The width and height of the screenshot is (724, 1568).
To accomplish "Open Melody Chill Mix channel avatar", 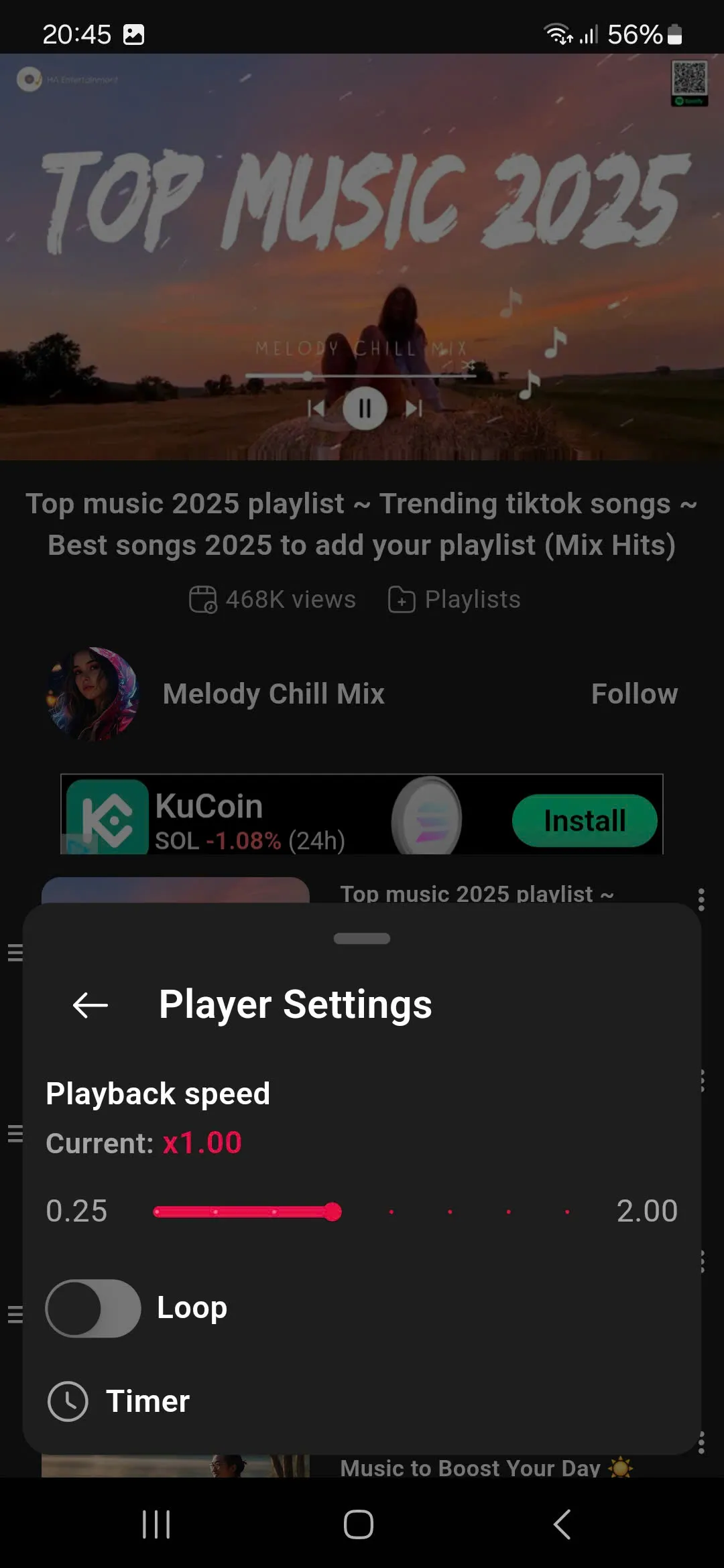I will pyautogui.click(x=93, y=694).
